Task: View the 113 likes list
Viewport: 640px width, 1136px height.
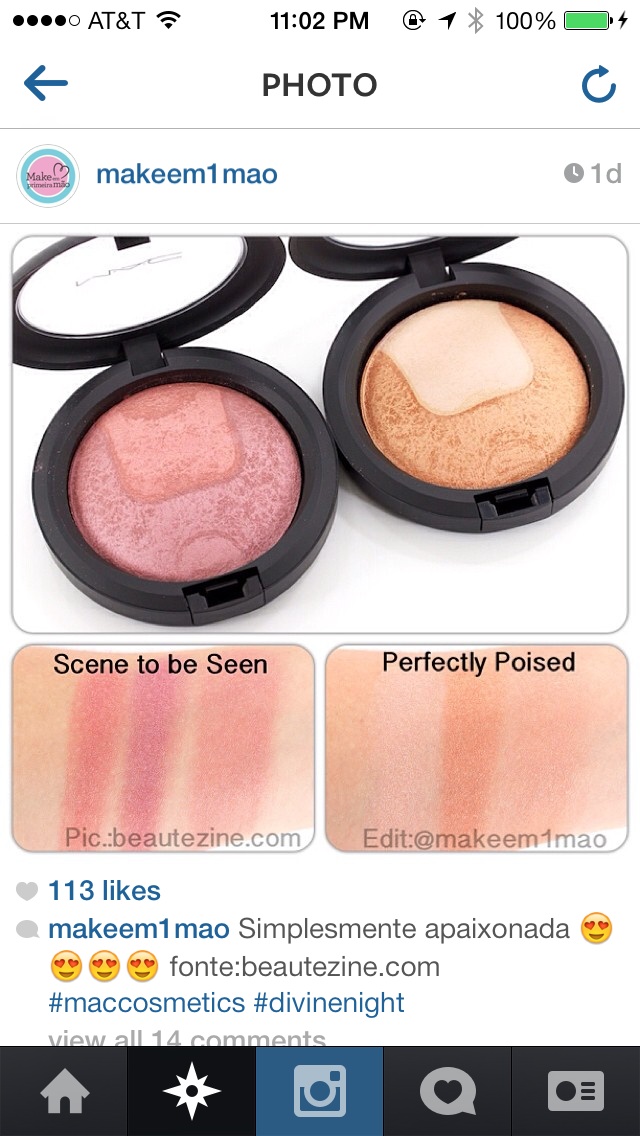Action: coord(104,890)
